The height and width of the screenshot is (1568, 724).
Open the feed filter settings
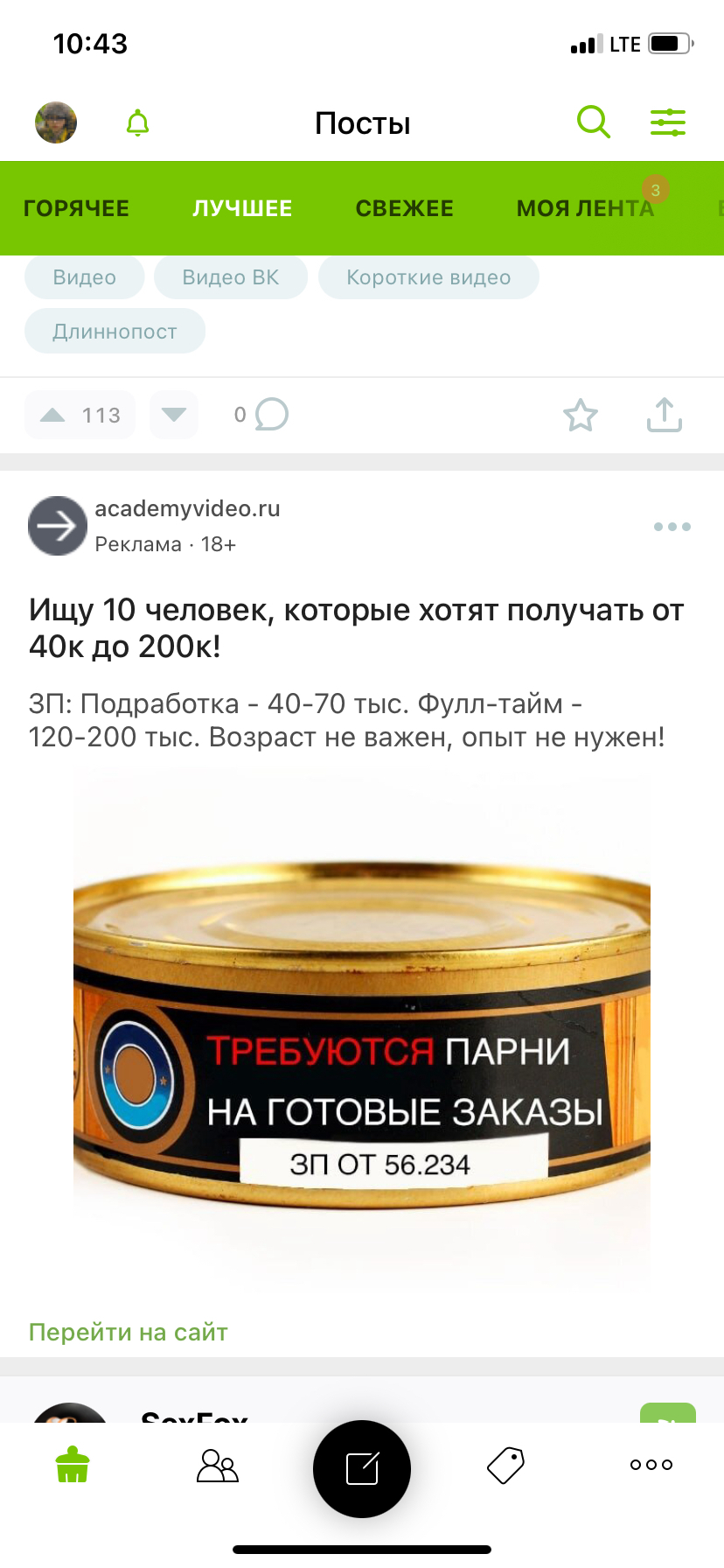(667, 122)
